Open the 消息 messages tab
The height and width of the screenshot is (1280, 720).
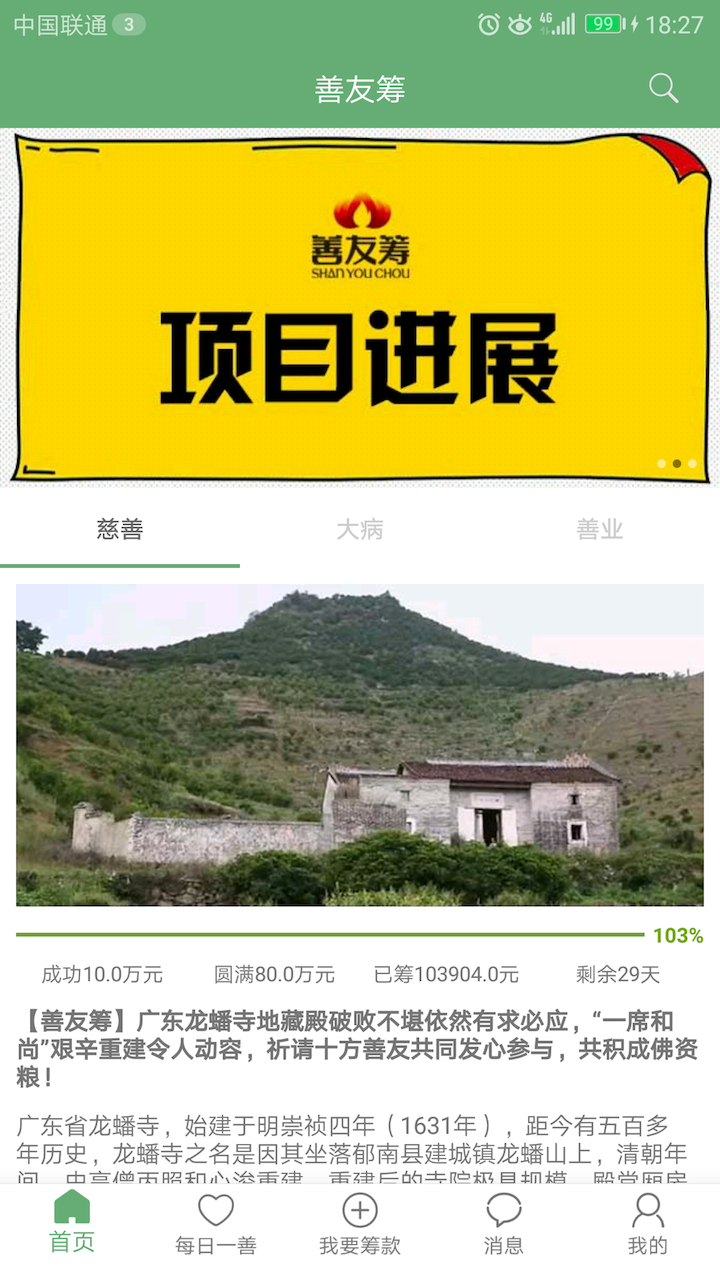pos(504,1224)
